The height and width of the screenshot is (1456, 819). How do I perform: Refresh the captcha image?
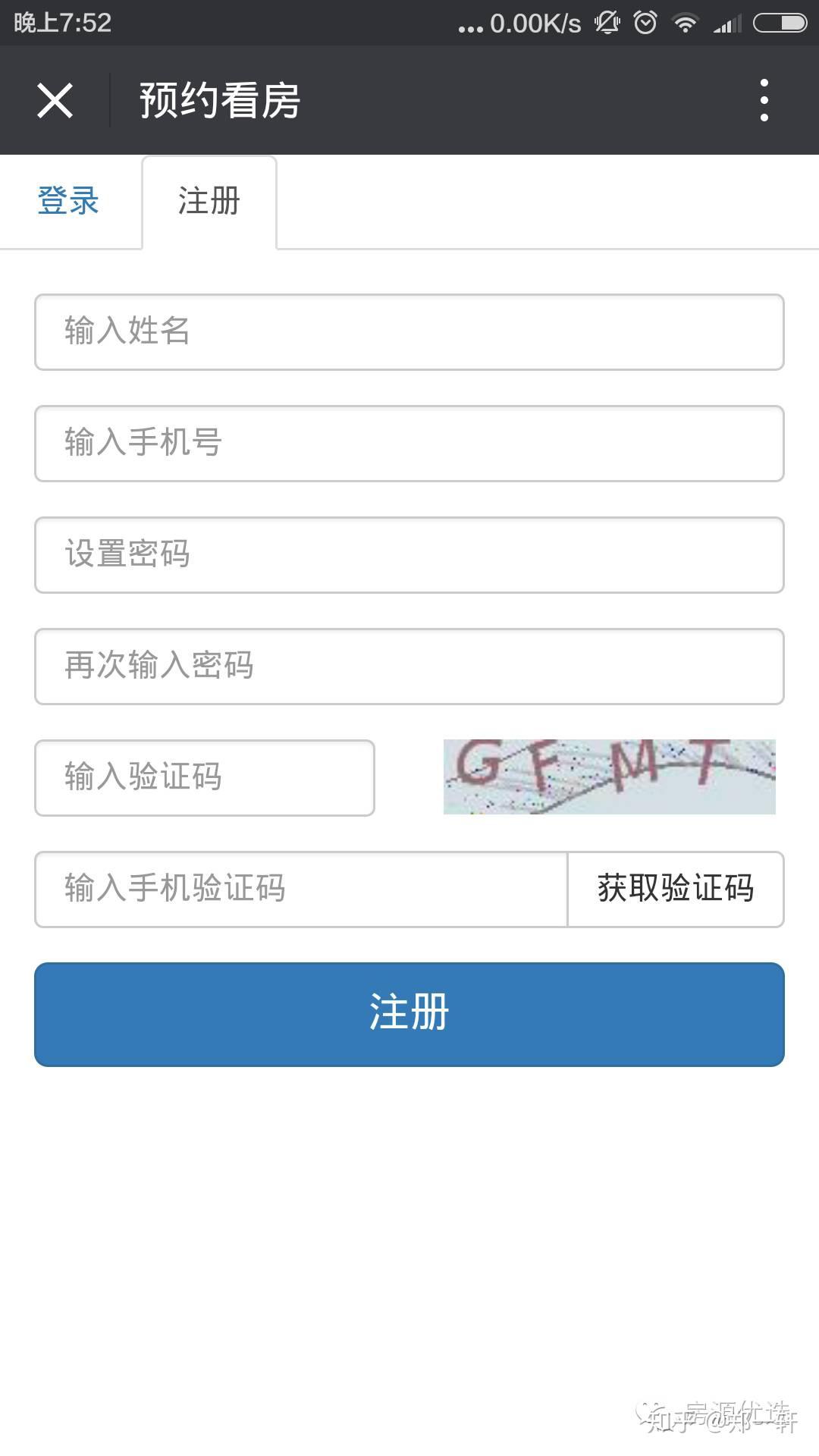[610, 777]
